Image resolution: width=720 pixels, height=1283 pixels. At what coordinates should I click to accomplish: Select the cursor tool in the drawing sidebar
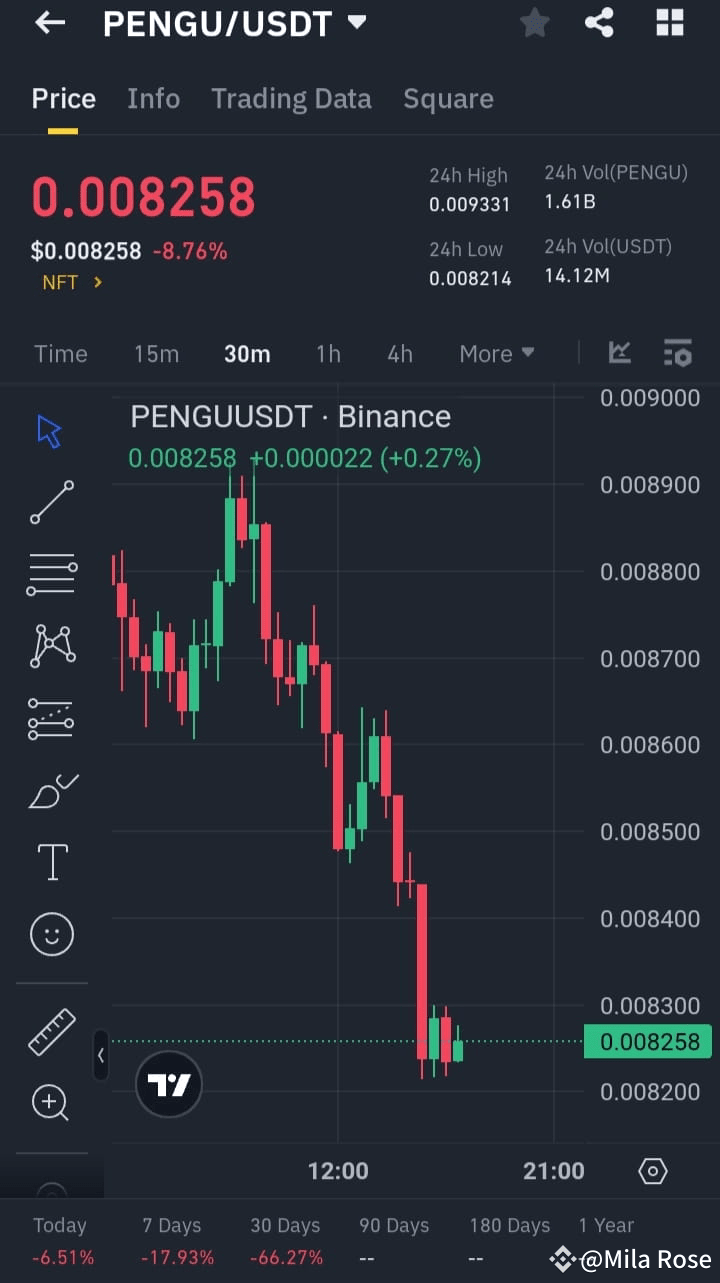pyautogui.click(x=48, y=429)
